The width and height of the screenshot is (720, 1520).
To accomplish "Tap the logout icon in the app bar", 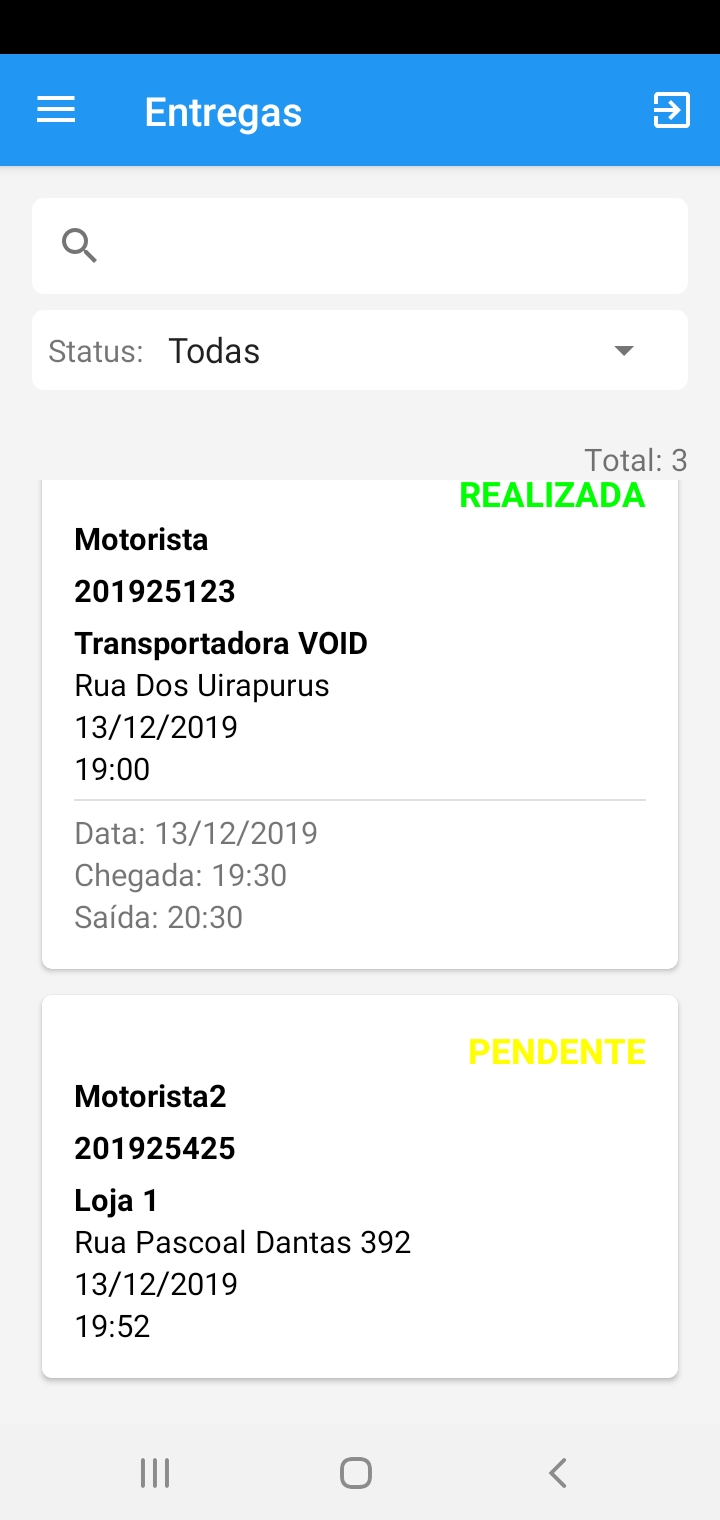I will point(671,110).
